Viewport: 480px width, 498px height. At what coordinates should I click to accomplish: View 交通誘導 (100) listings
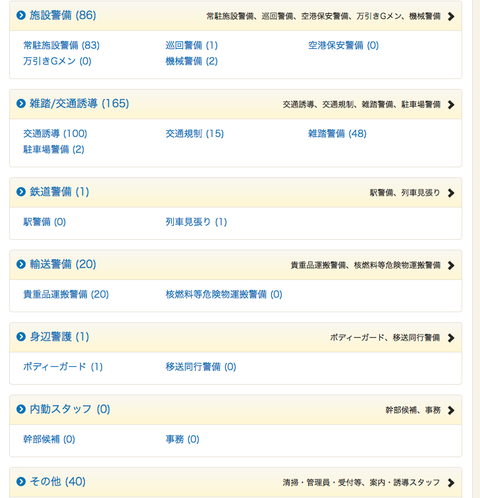(x=55, y=134)
